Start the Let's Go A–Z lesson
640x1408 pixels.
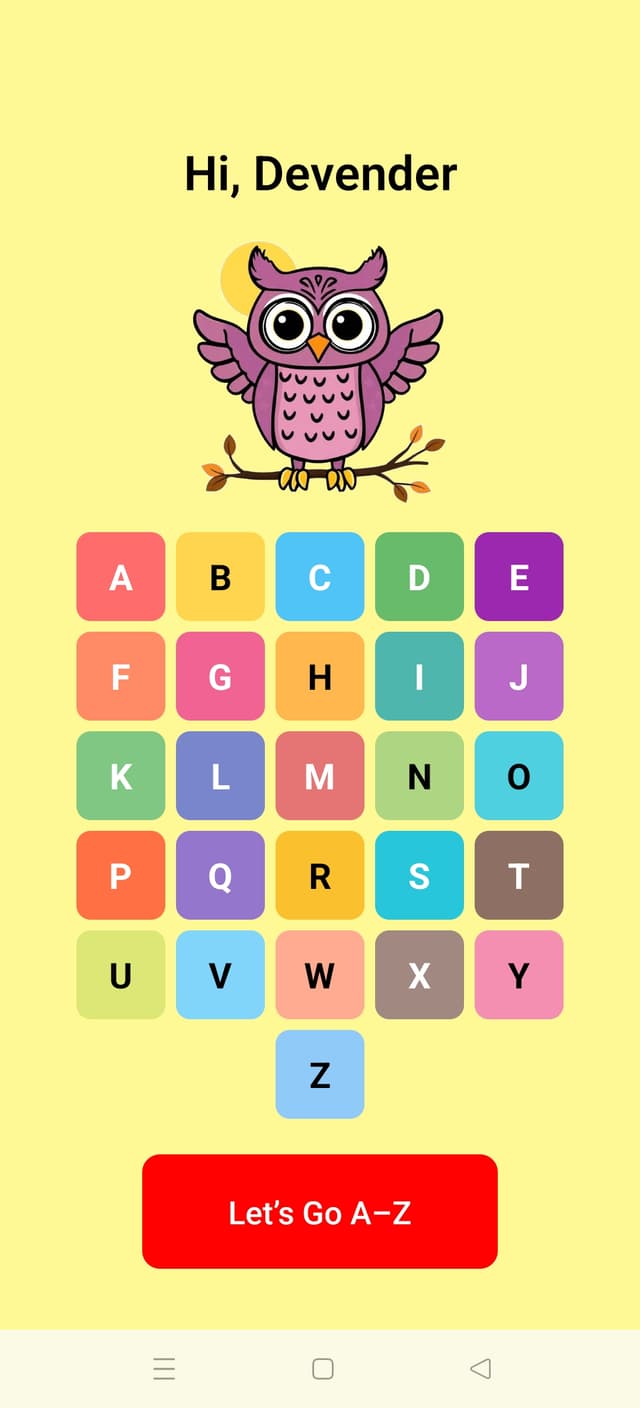click(320, 1212)
